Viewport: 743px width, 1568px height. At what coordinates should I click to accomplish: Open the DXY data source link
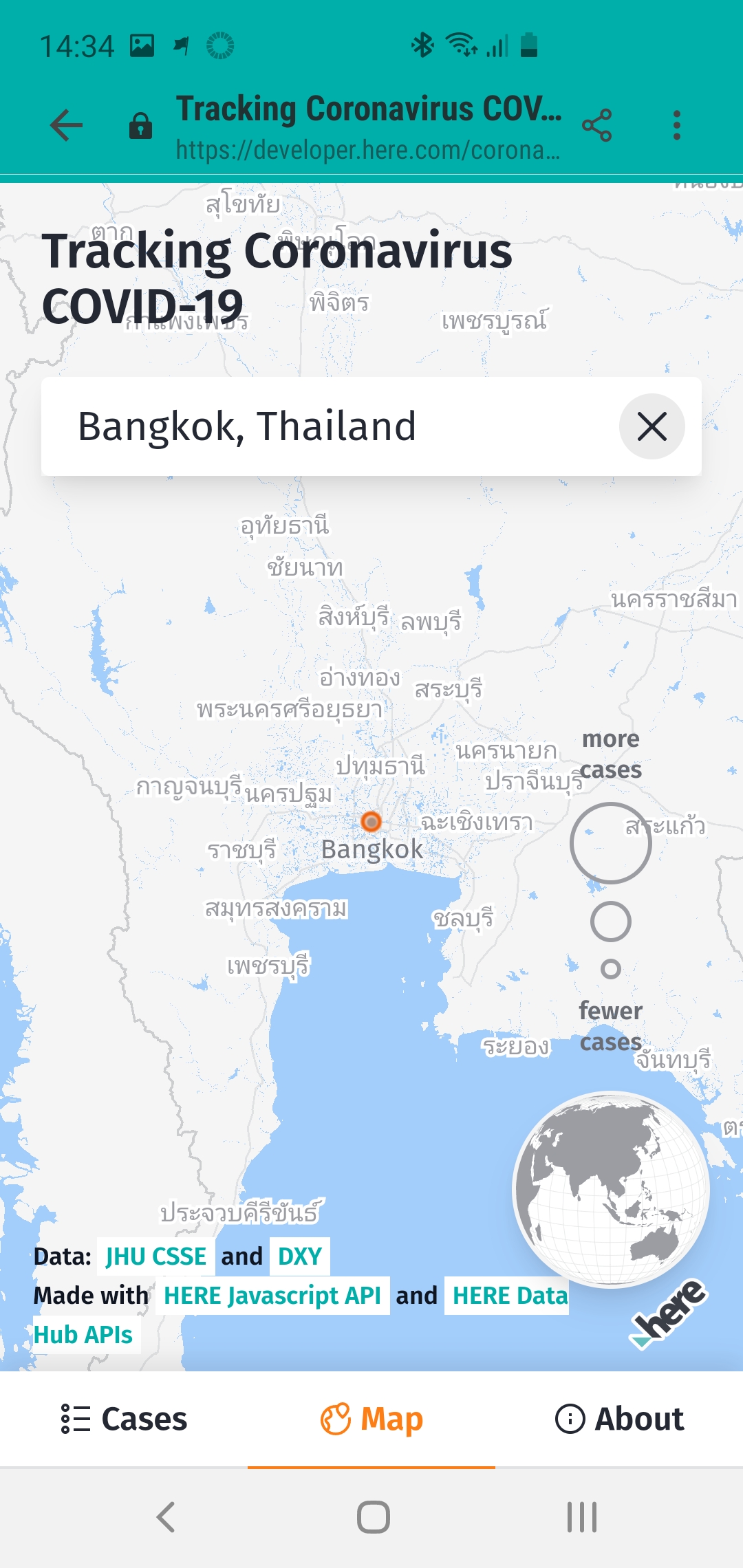(299, 1256)
